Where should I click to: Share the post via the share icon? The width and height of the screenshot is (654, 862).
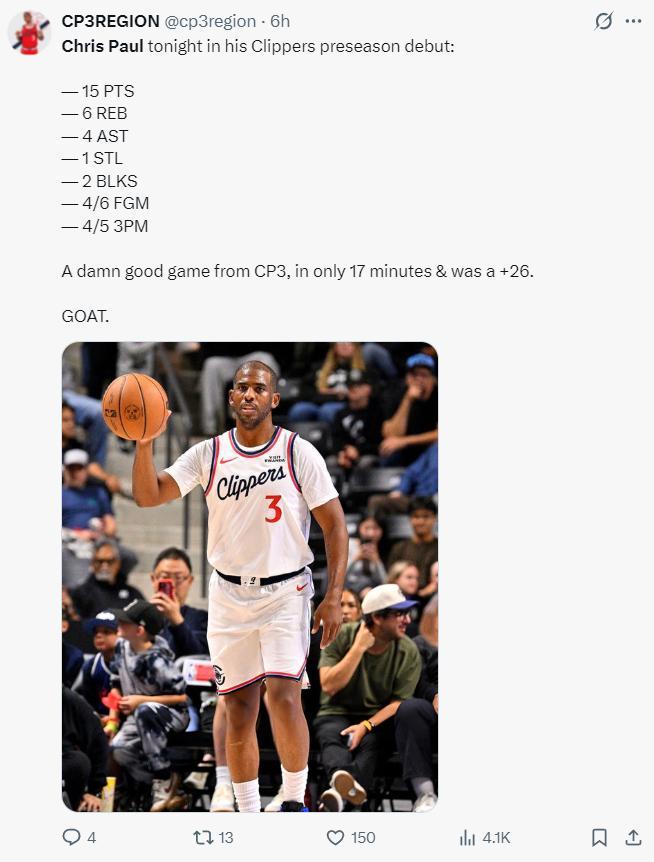point(632,837)
